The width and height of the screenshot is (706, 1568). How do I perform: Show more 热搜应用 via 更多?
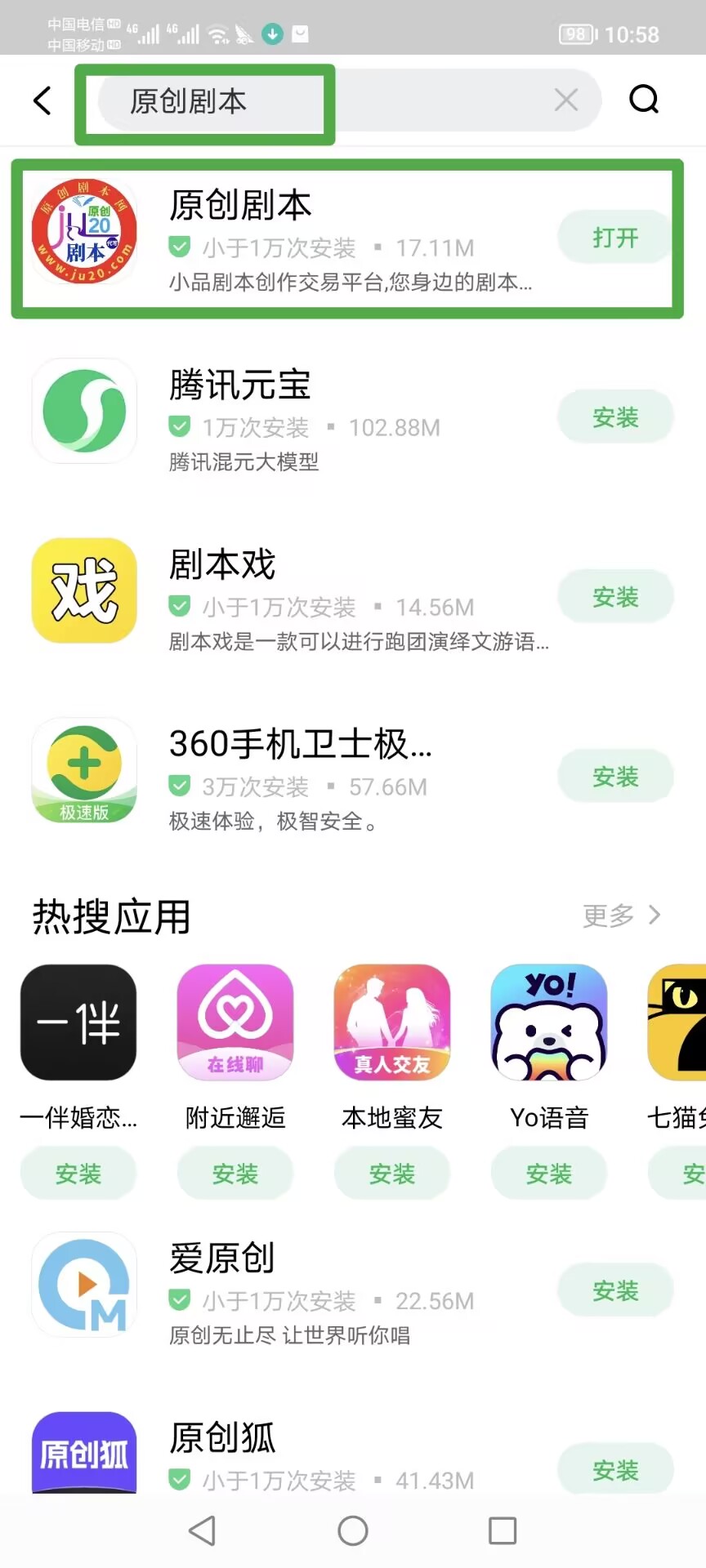tap(621, 915)
